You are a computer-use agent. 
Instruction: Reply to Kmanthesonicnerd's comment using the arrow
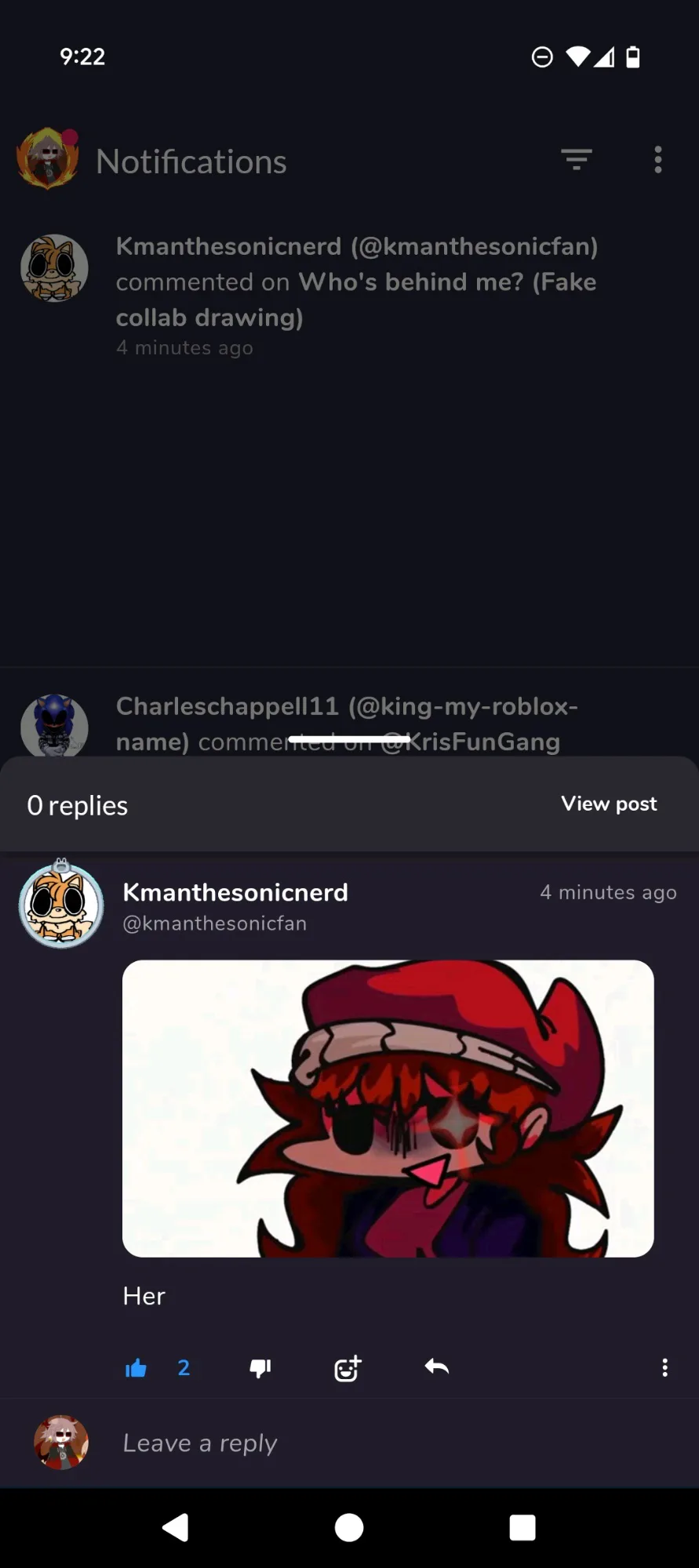point(437,1367)
